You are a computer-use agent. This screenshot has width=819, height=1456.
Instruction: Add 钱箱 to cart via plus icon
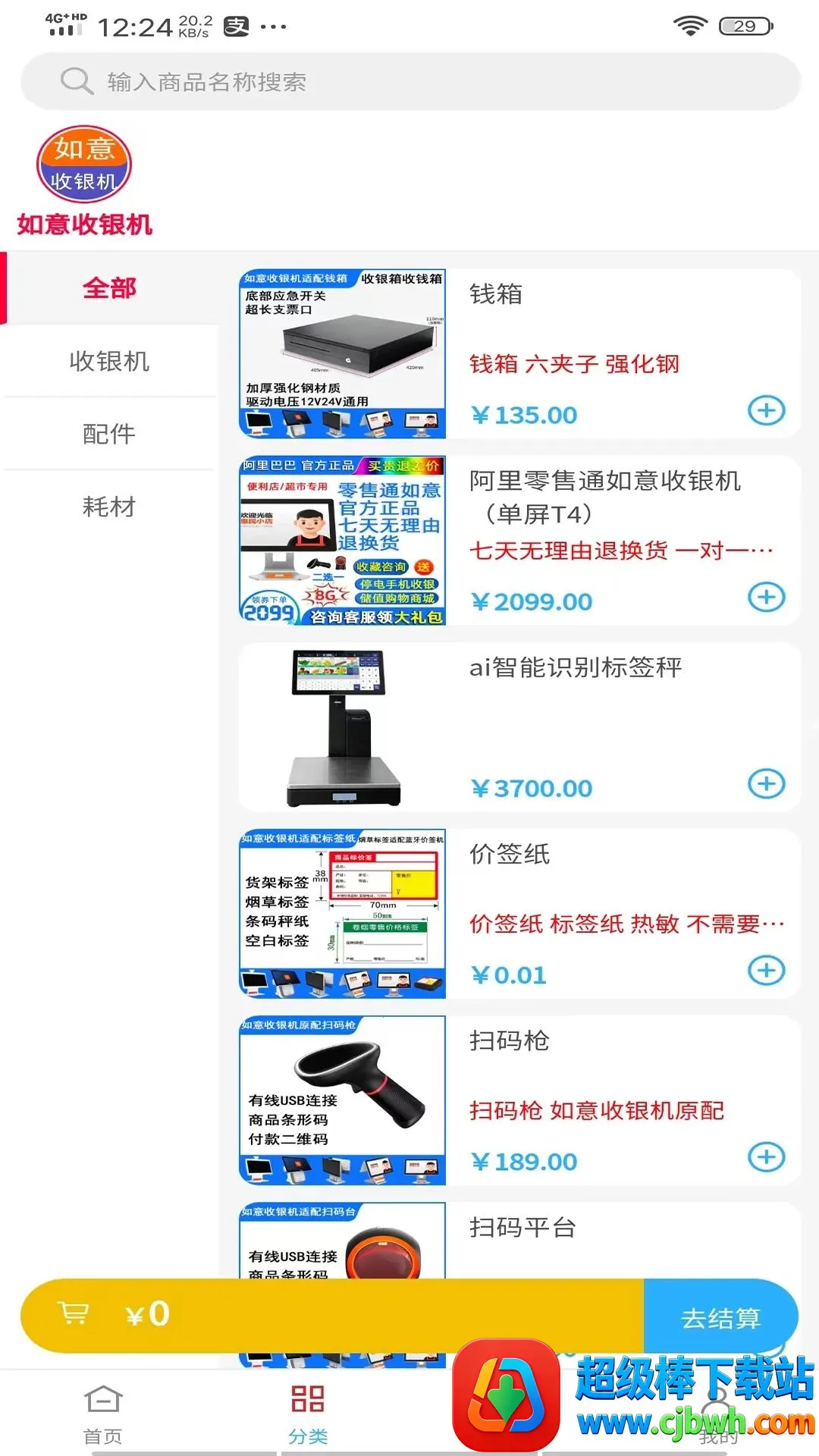pyautogui.click(x=767, y=410)
